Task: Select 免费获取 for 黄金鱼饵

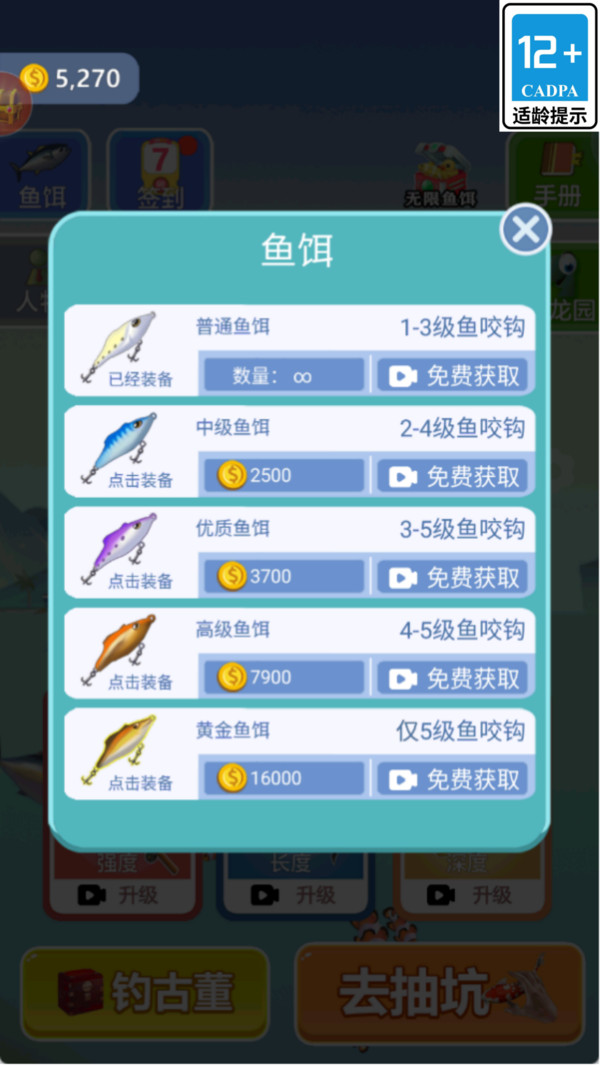Action: pos(453,779)
